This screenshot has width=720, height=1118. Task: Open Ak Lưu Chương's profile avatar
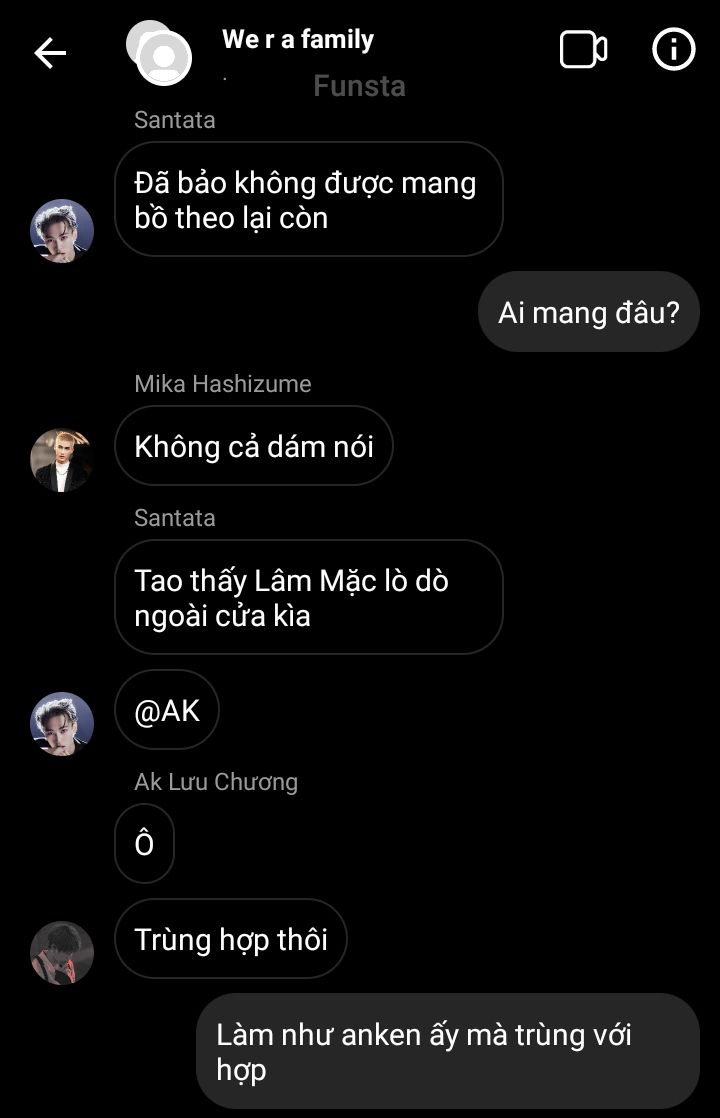(62, 952)
